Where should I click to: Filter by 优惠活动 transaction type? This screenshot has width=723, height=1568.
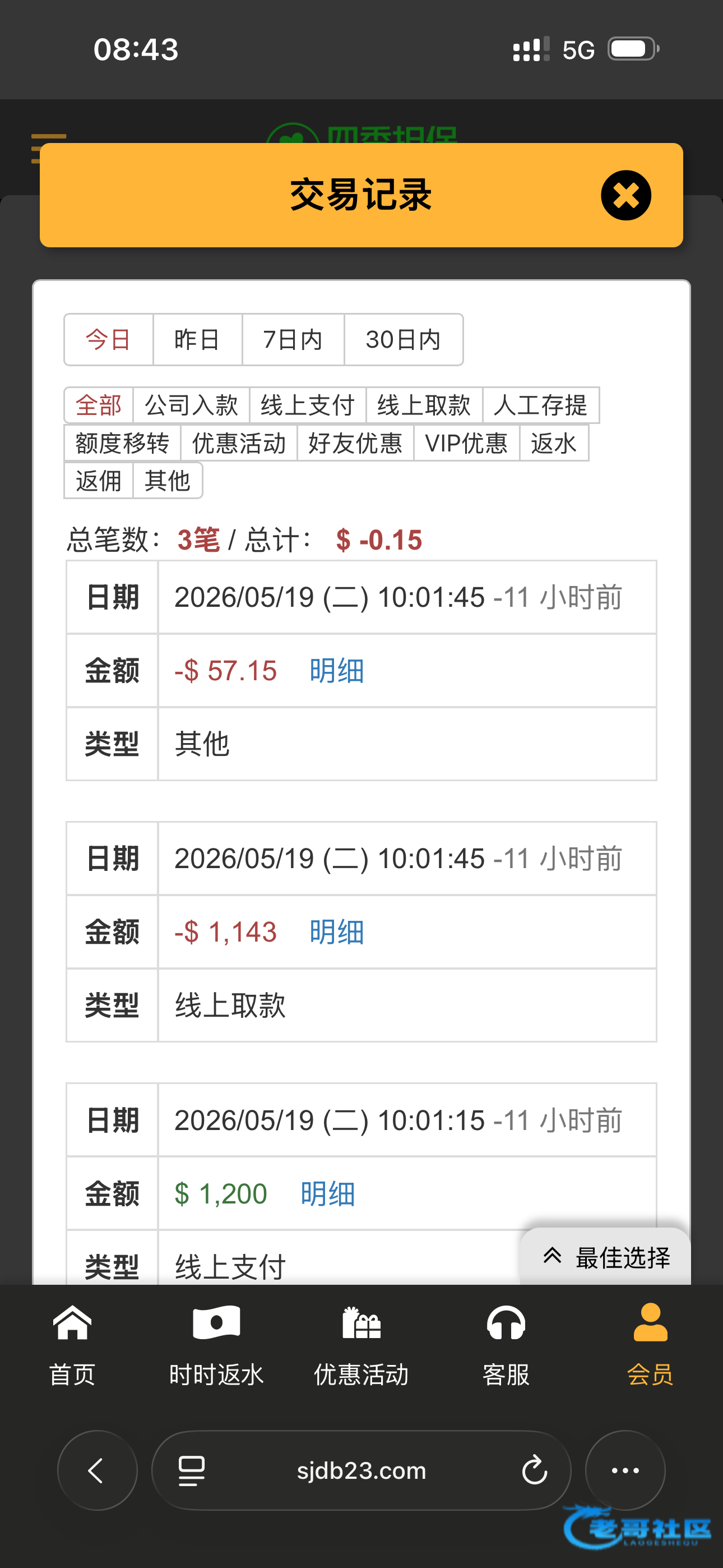tap(239, 443)
